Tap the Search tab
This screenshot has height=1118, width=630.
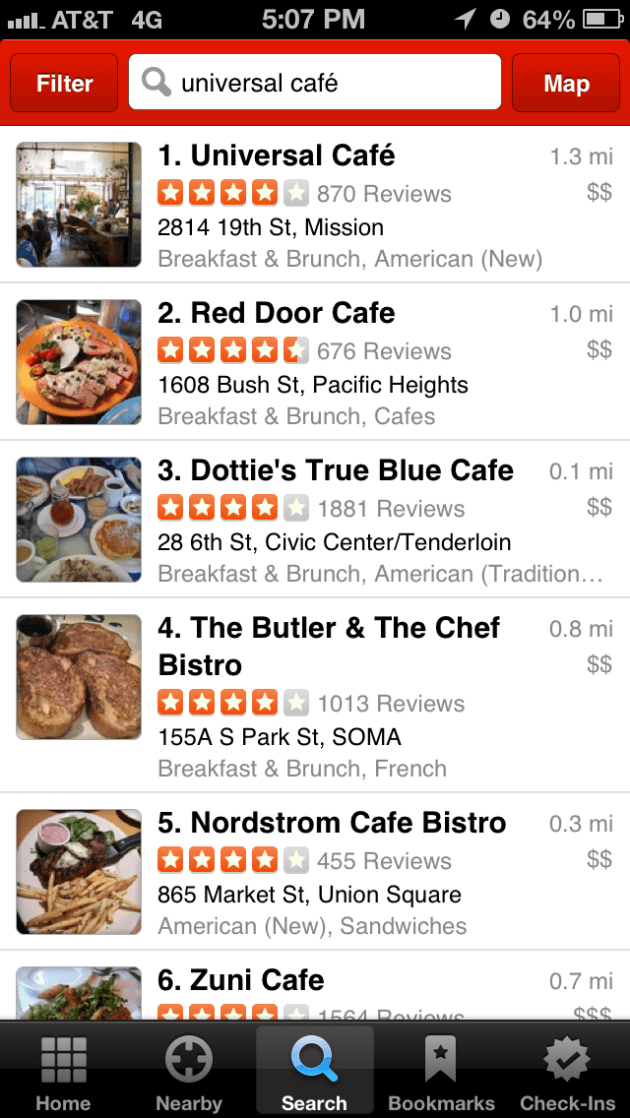[314, 1072]
